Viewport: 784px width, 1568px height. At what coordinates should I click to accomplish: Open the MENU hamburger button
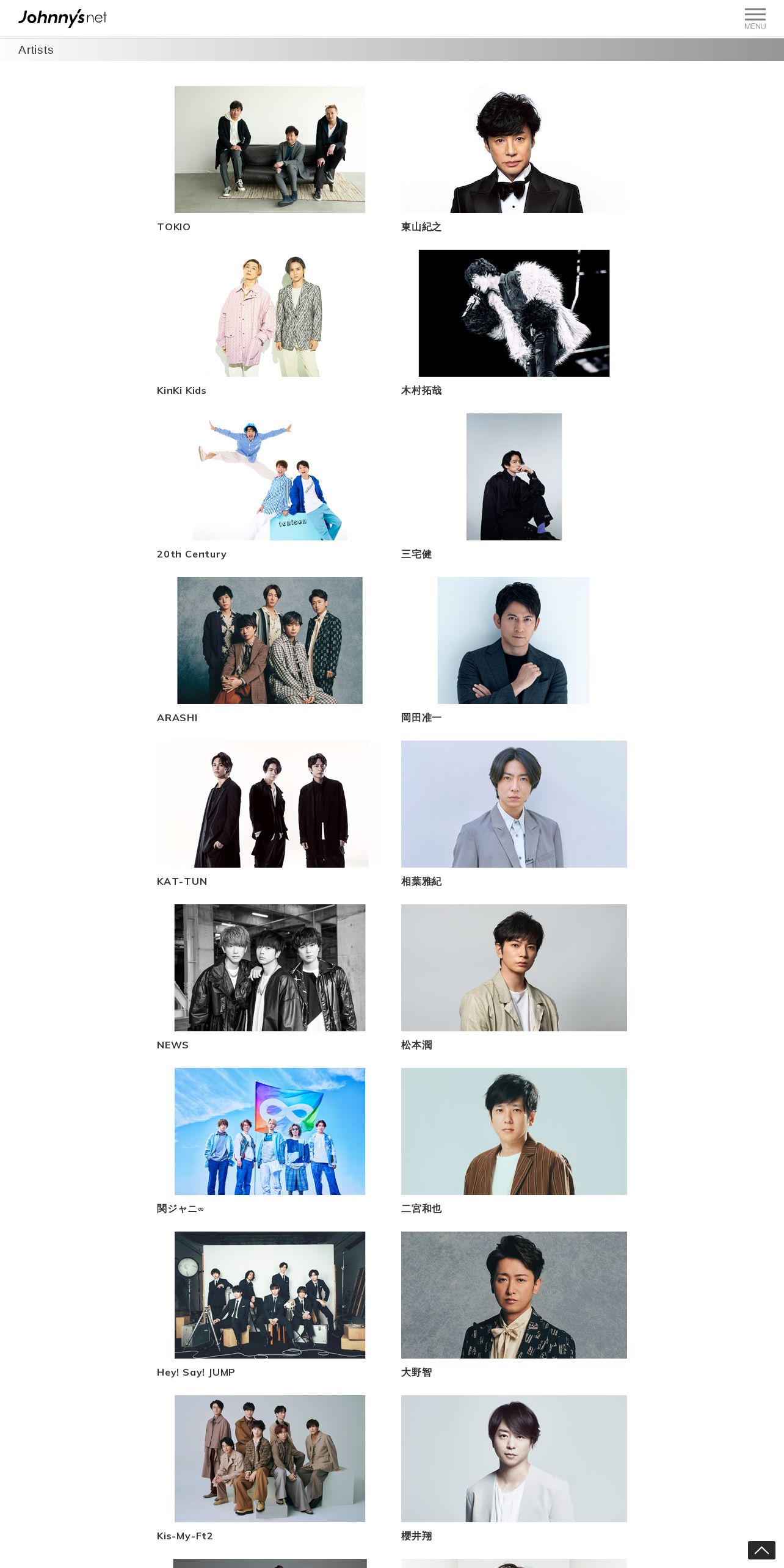pos(755,18)
